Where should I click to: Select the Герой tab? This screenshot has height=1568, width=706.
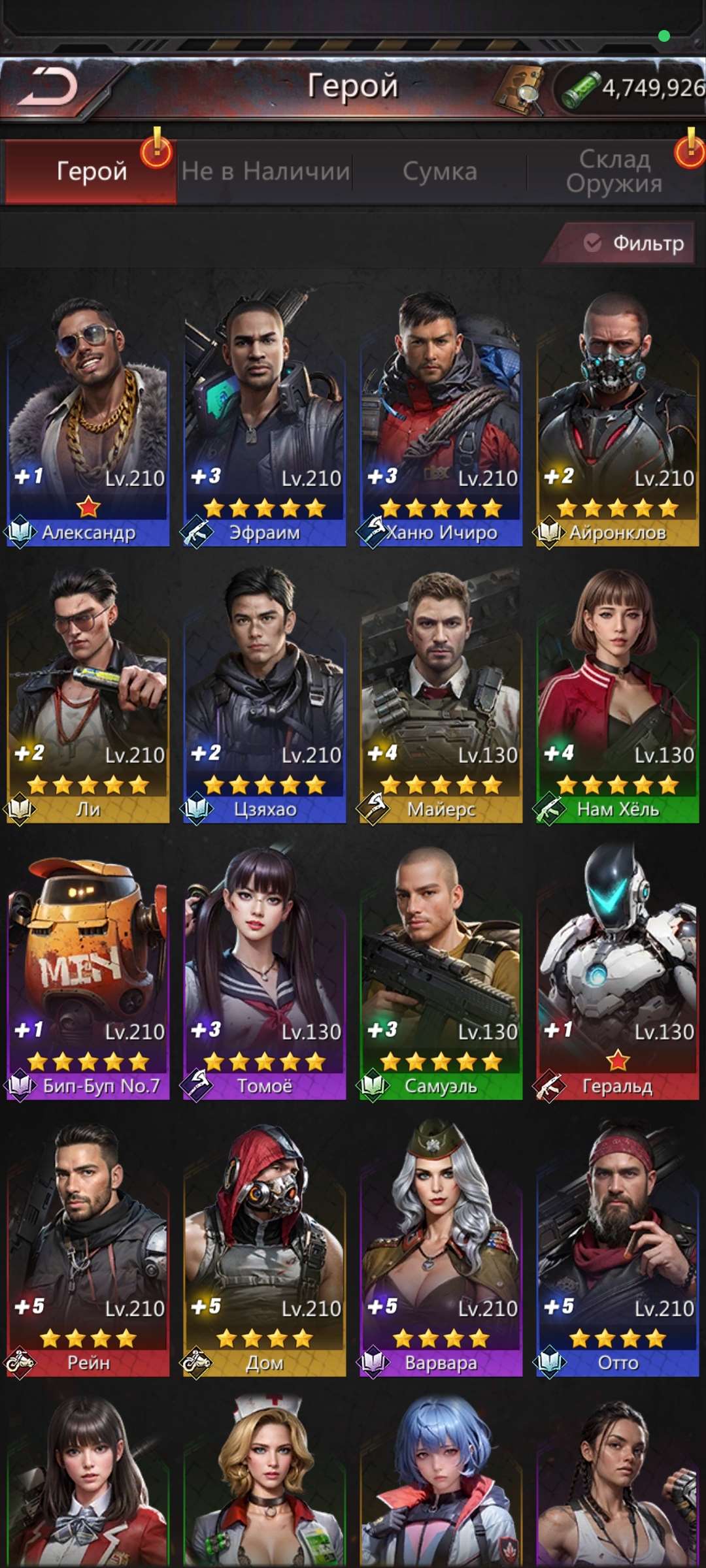coord(92,172)
